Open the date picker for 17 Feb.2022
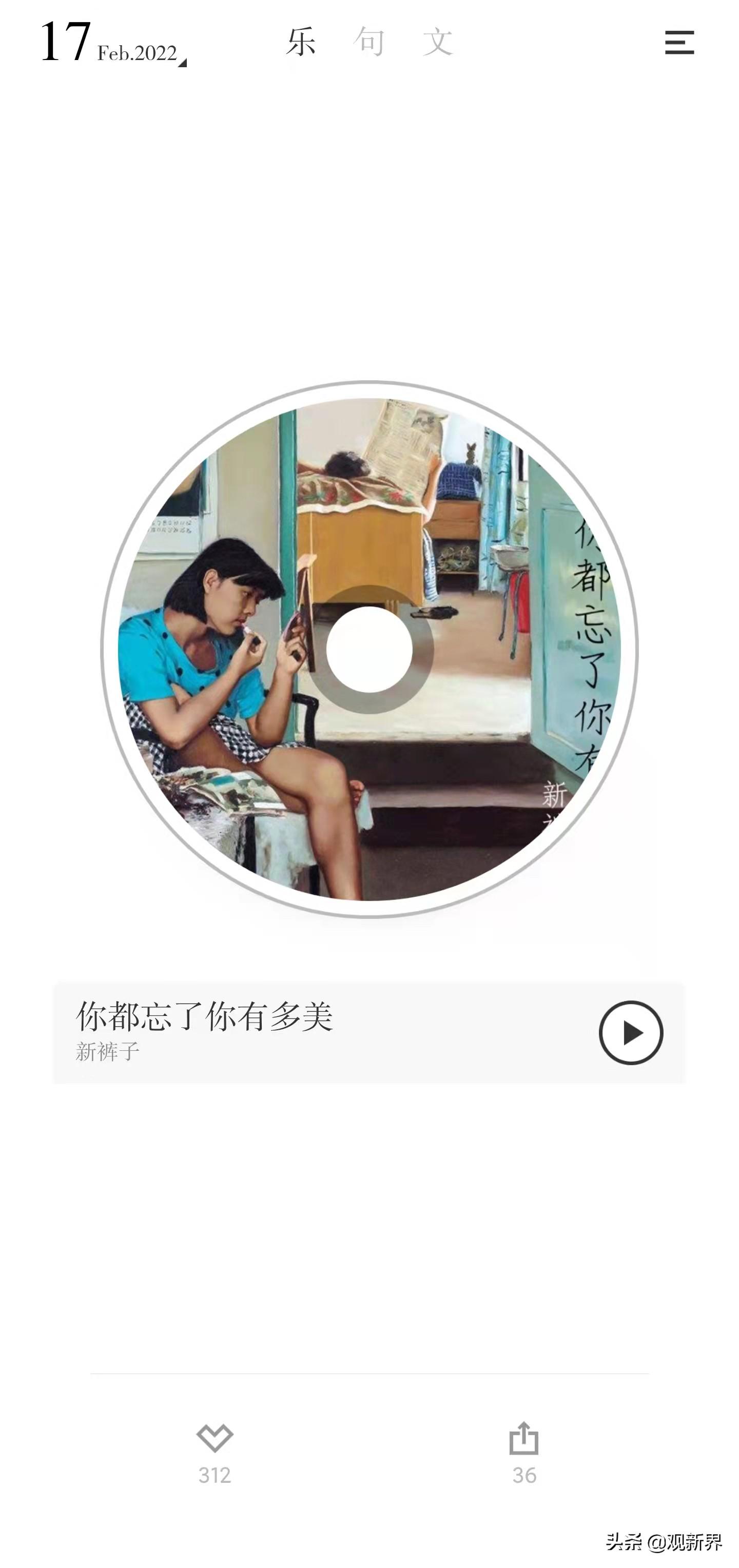The height and width of the screenshot is (1568, 739). click(112, 44)
